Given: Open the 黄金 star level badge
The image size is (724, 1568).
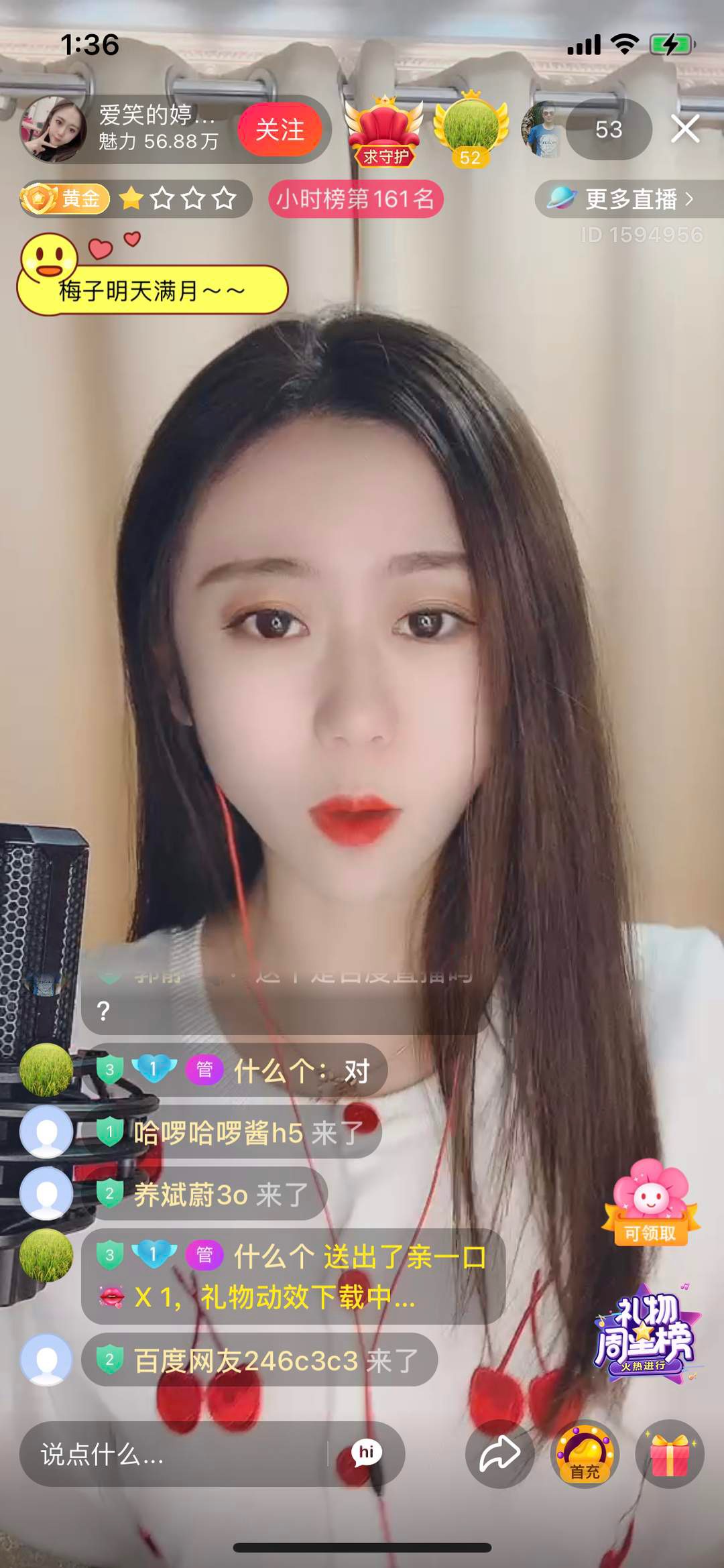Looking at the screenshot, I should pyautogui.click(x=134, y=199).
